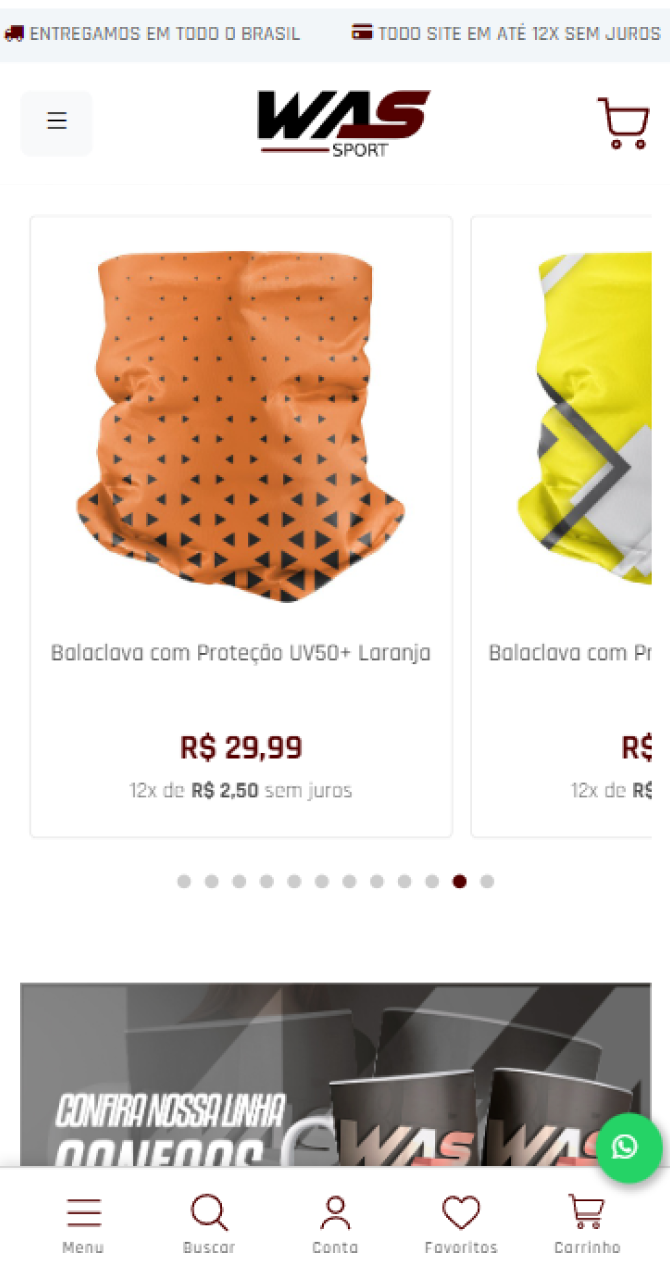View the Favoritos tab
This screenshot has width=671, height=1280.
461,1224
